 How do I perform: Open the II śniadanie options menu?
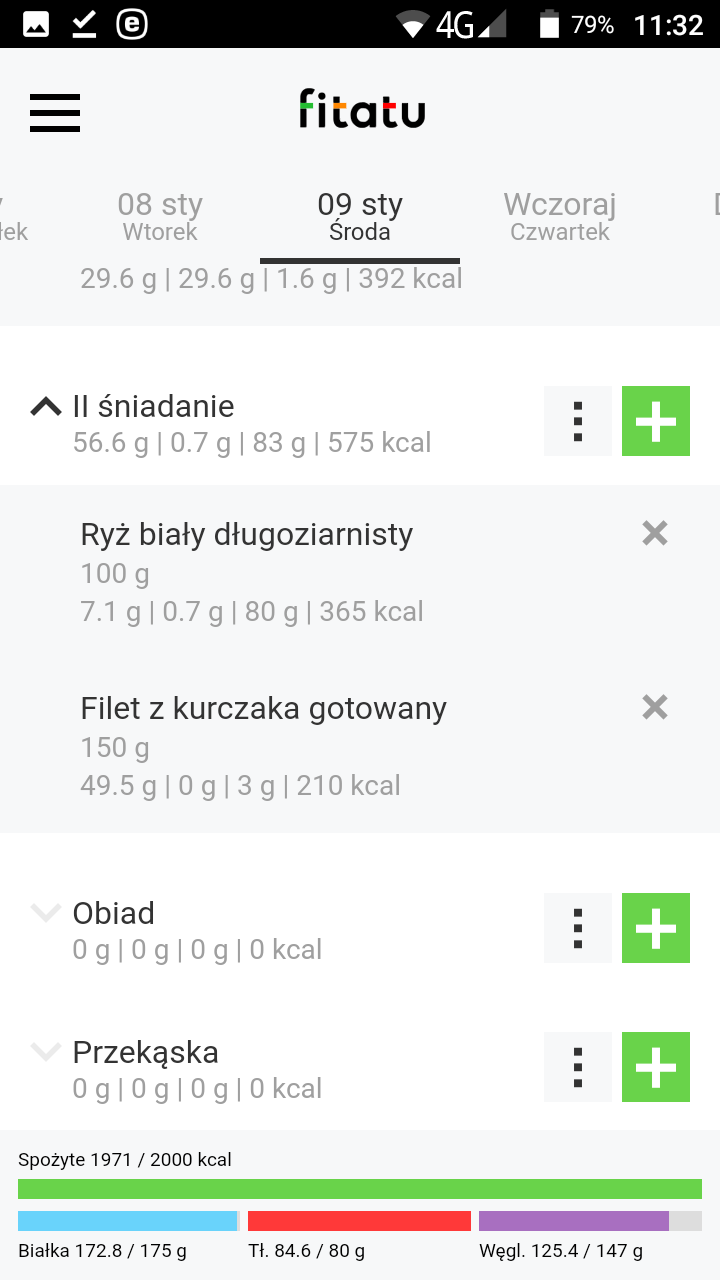click(578, 421)
